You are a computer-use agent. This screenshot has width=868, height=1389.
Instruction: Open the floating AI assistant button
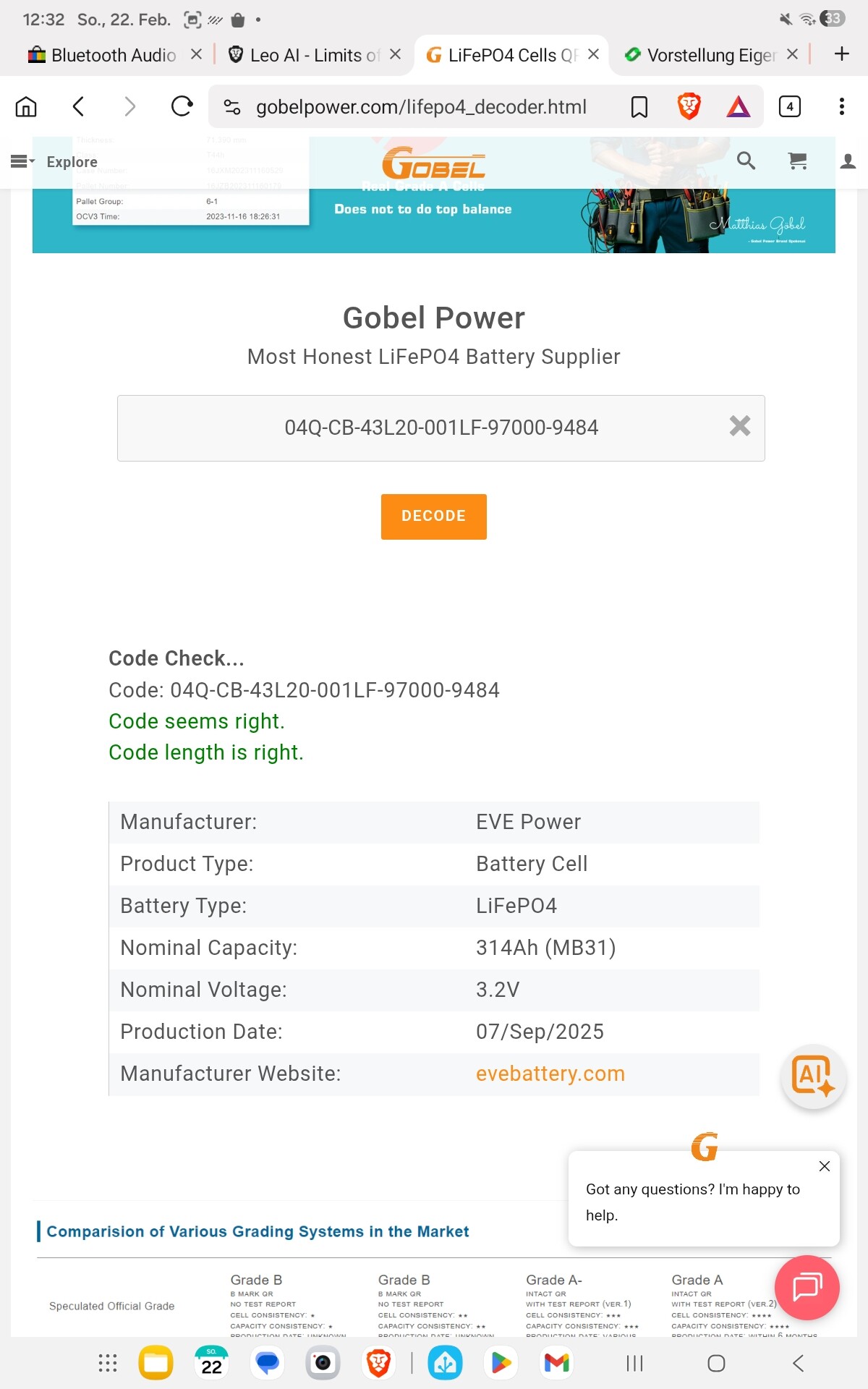(x=813, y=1076)
